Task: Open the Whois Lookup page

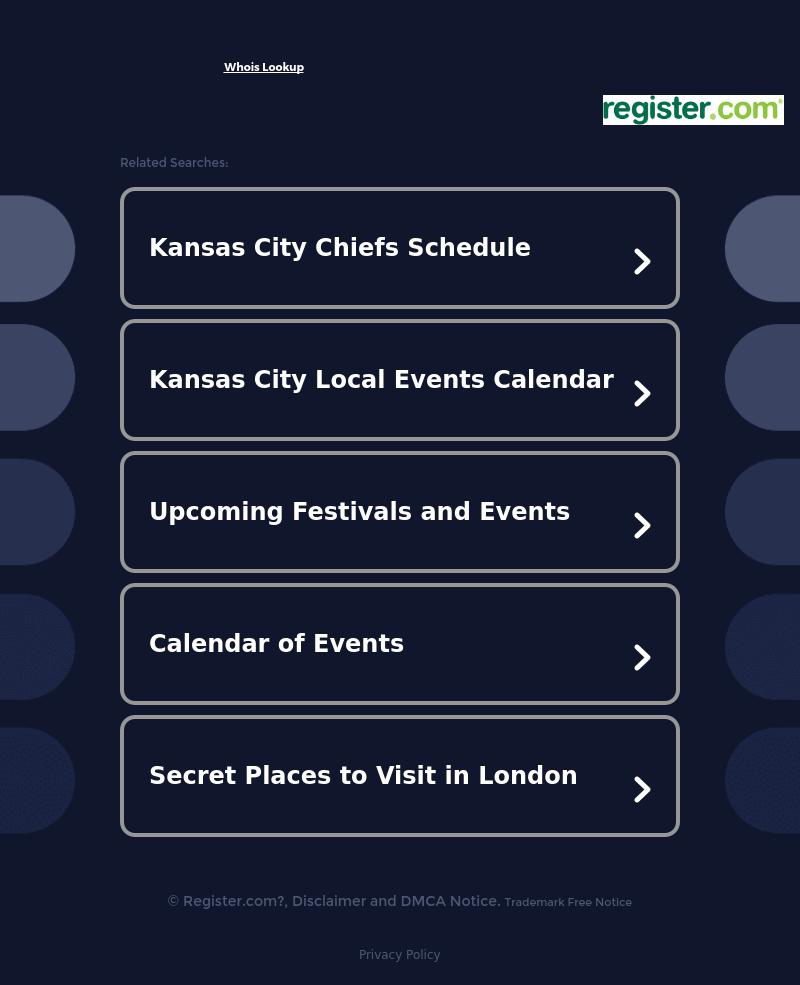Action: [x=263, y=67]
